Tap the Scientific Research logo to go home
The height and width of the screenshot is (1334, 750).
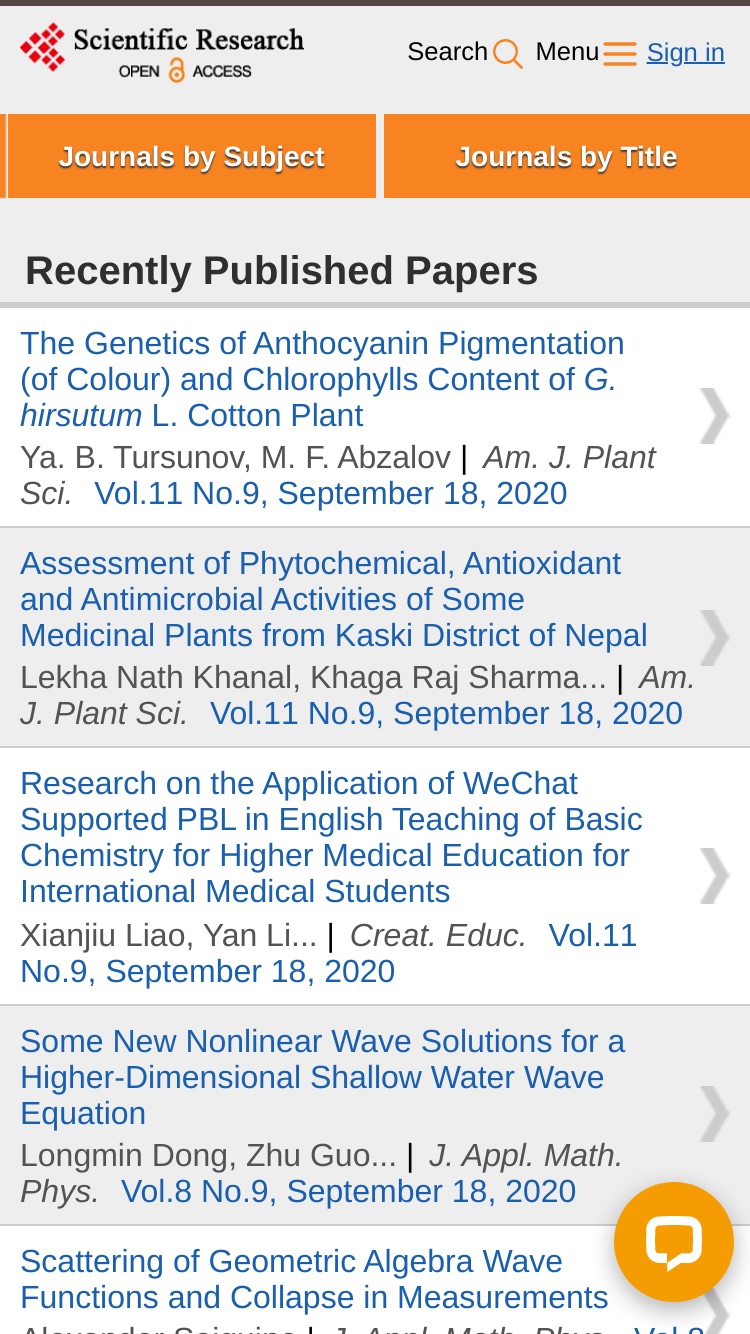162,52
